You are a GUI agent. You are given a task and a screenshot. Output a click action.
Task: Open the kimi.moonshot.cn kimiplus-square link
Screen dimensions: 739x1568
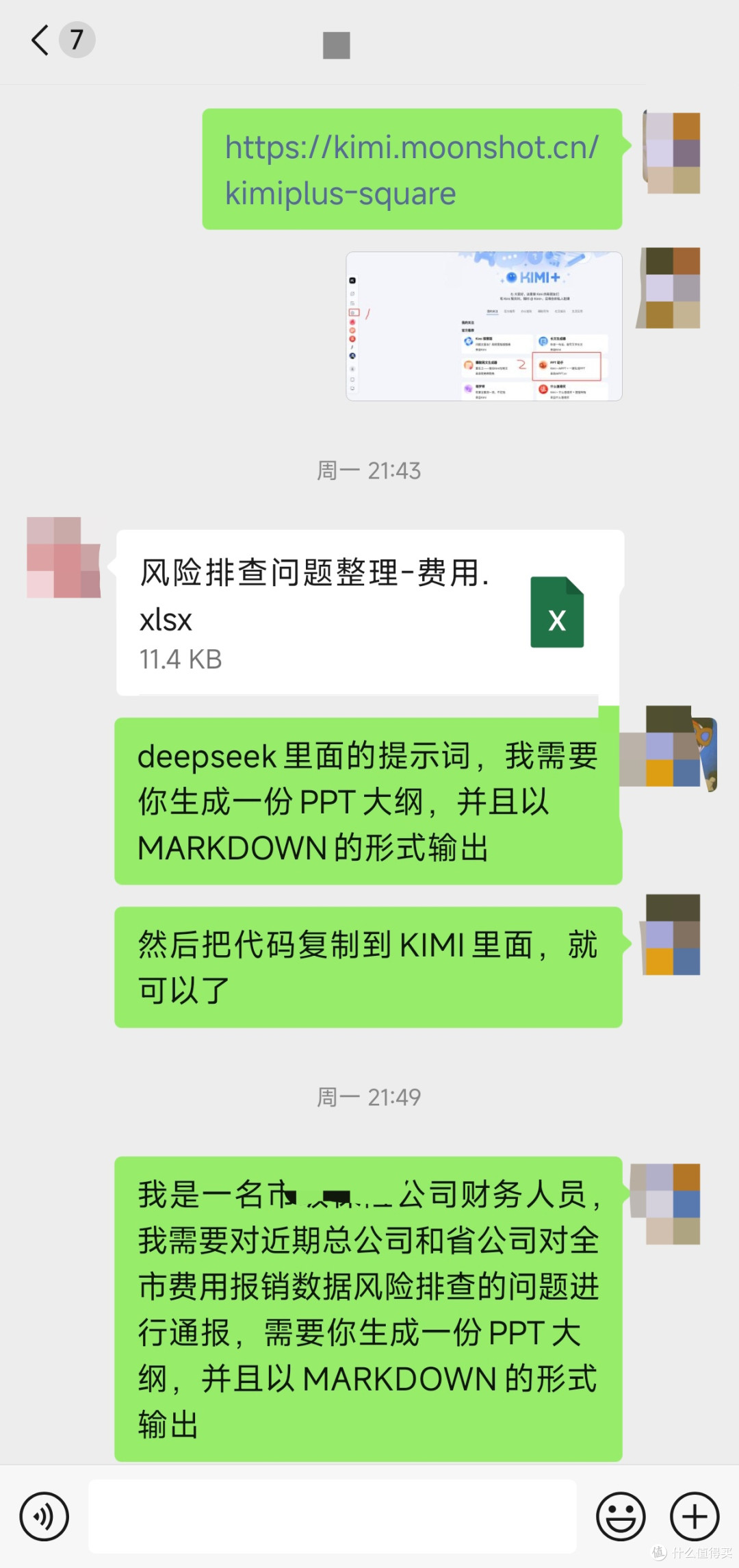[411, 169]
